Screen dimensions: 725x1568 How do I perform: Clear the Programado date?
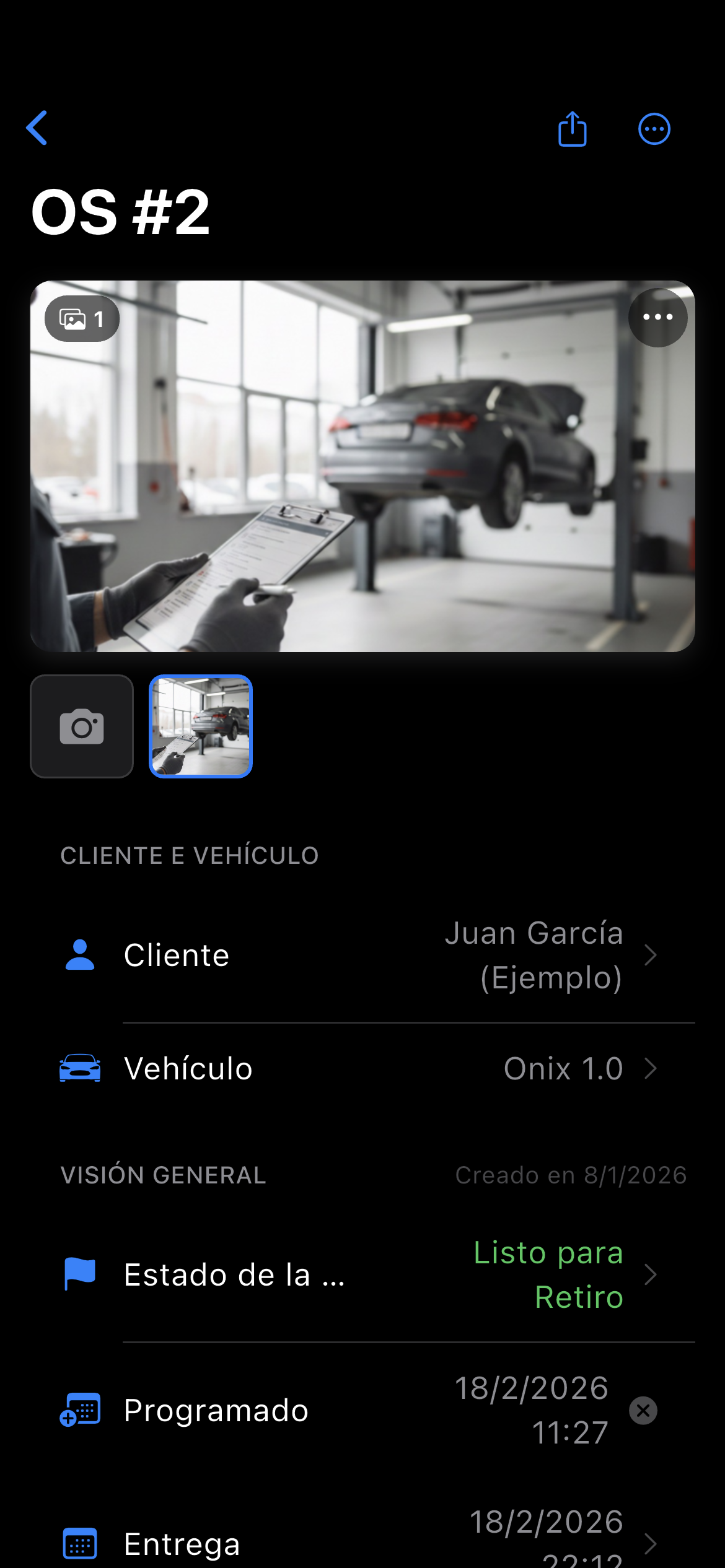click(x=643, y=1411)
